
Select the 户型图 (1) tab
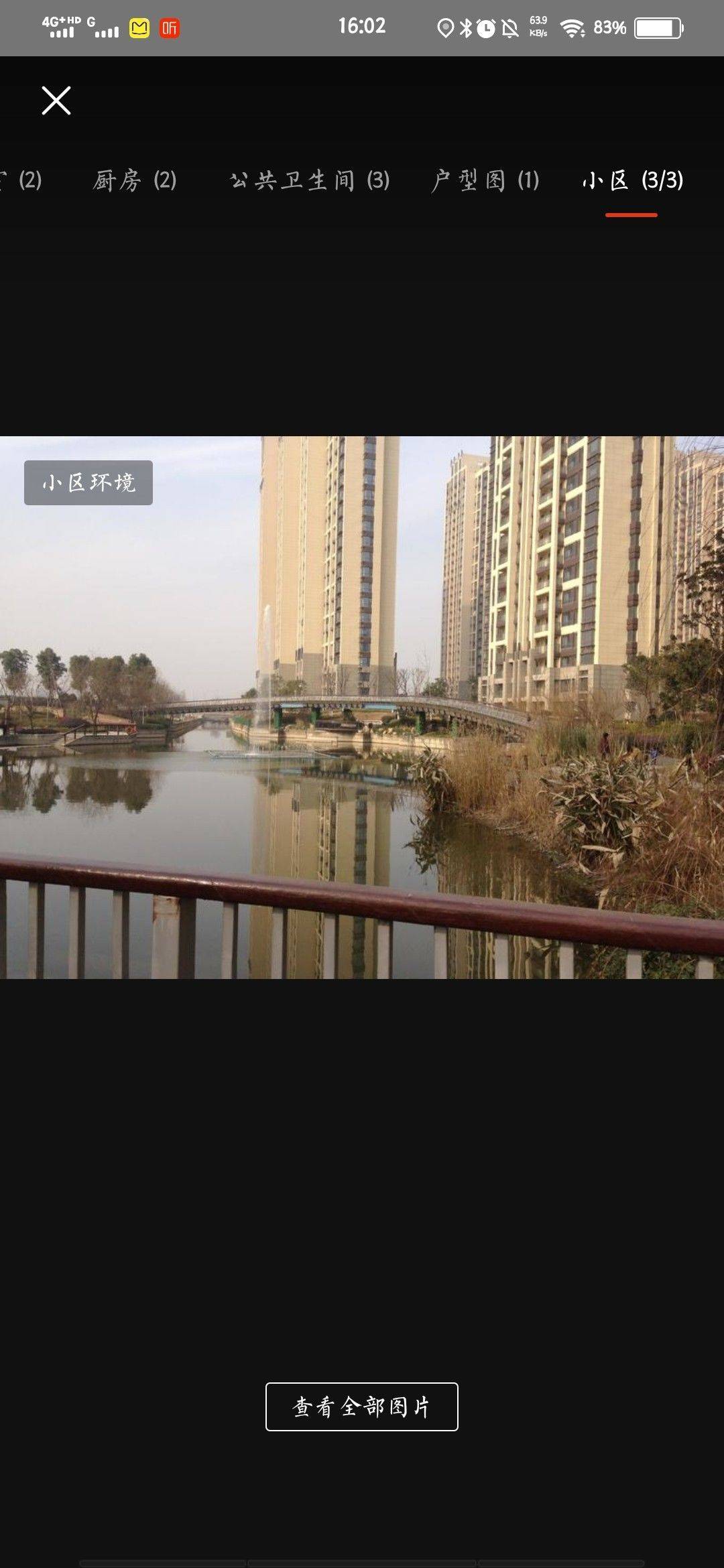(485, 180)
